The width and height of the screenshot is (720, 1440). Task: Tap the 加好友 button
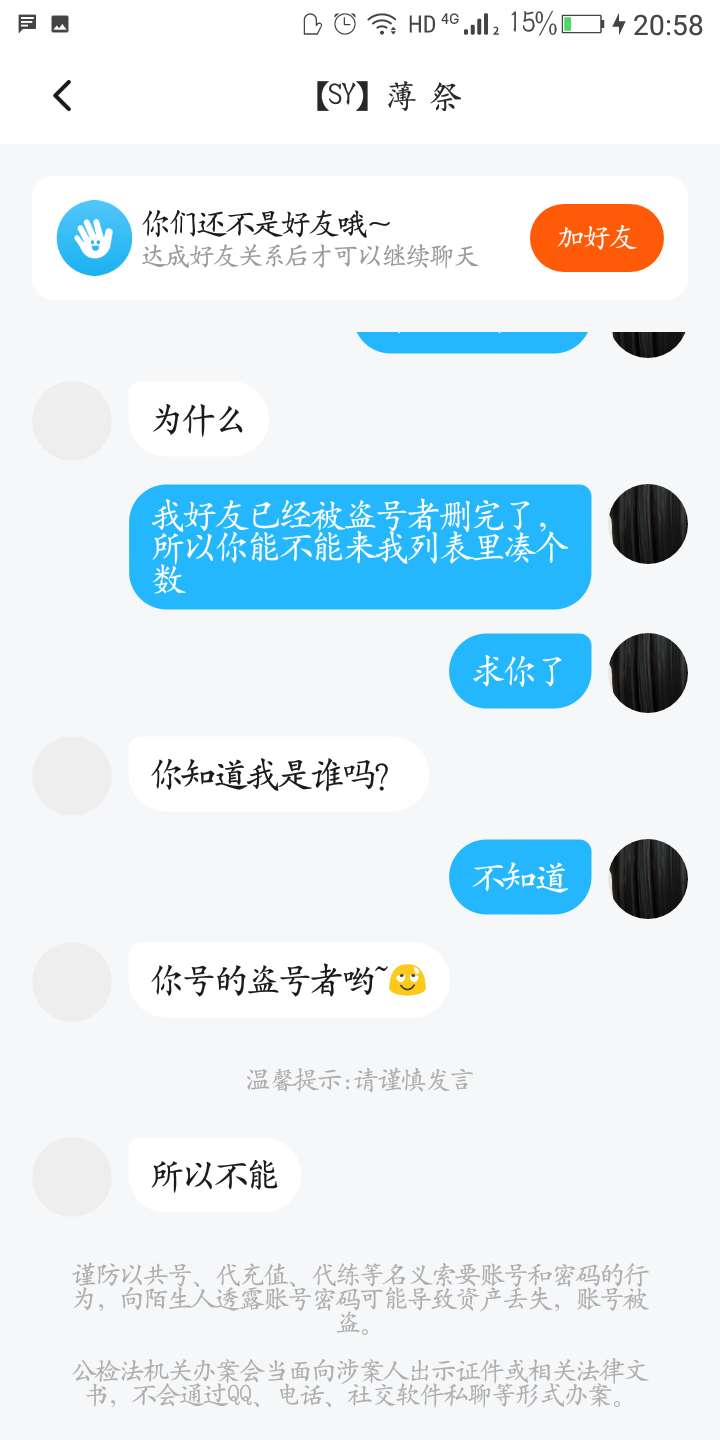point(596,238)
